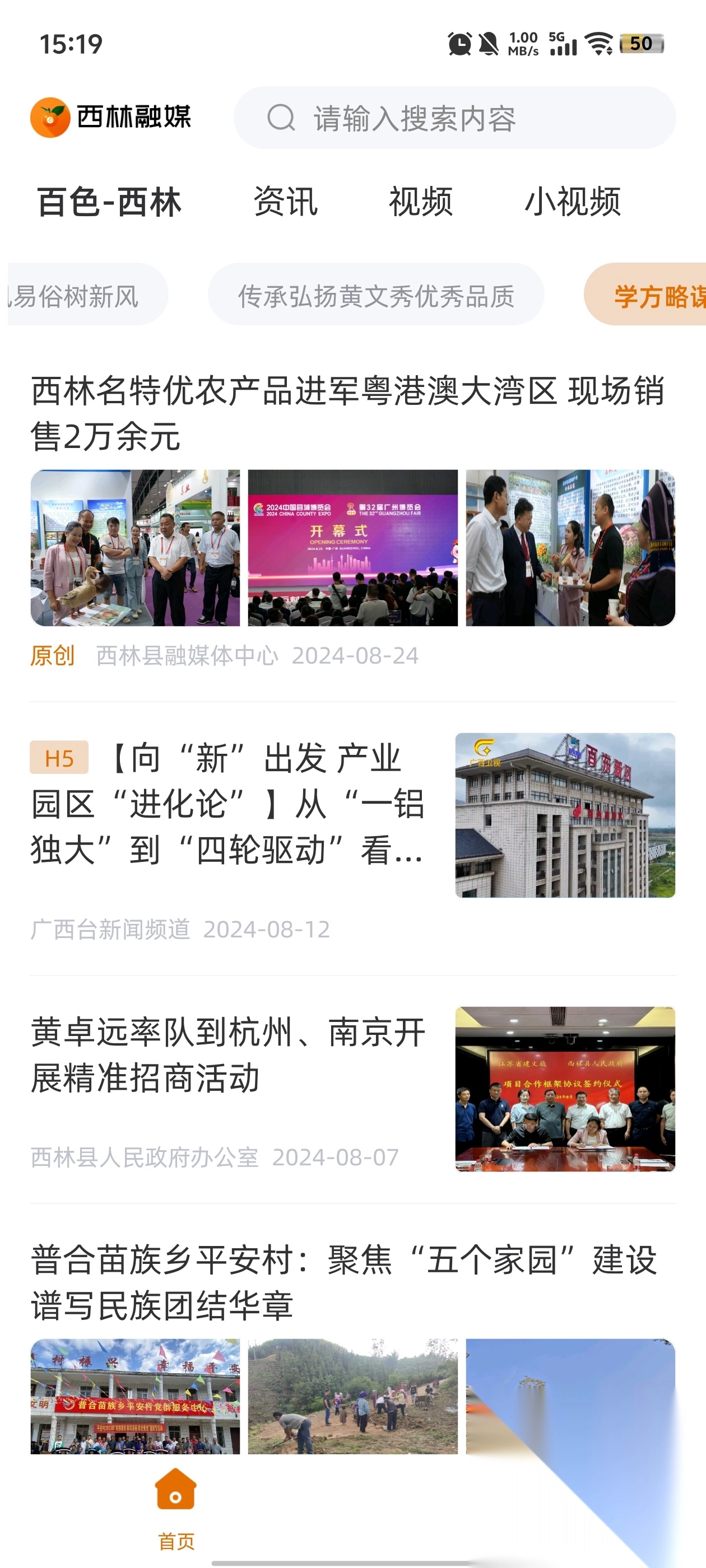The width and height of the screenshot is (706, 1568).
Task: Tap the alarm clock icon in status bar
Action: click(x=460, y=43)
